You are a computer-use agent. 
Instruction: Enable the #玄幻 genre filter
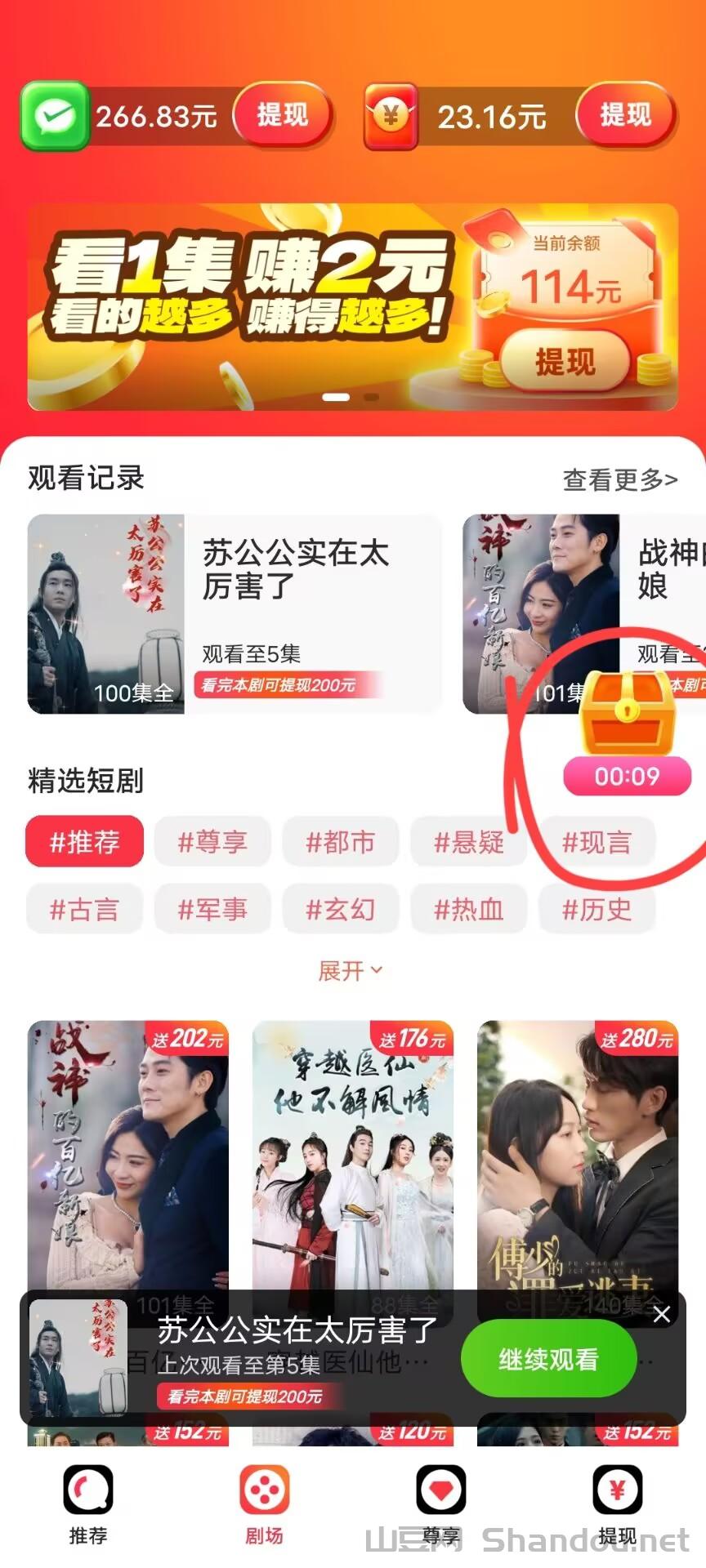point(341,908)
